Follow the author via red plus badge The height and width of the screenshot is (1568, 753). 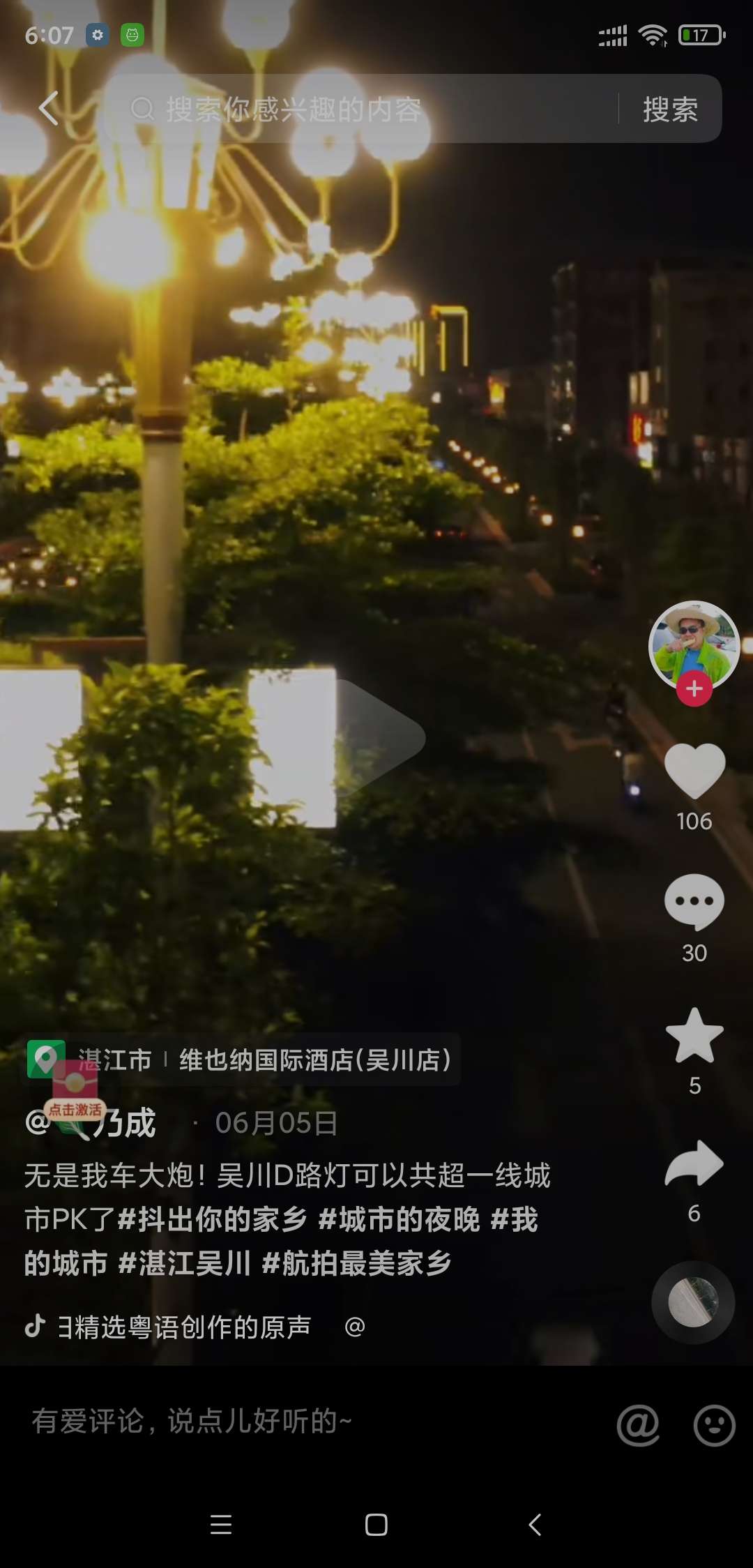tap(694, 689)
